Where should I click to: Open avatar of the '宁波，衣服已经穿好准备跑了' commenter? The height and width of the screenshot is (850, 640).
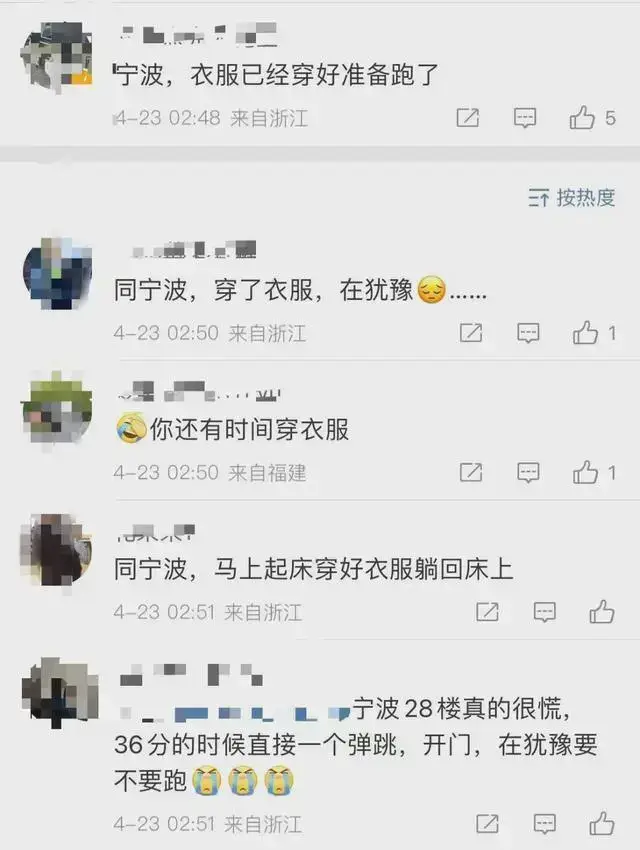click(56, 55)
